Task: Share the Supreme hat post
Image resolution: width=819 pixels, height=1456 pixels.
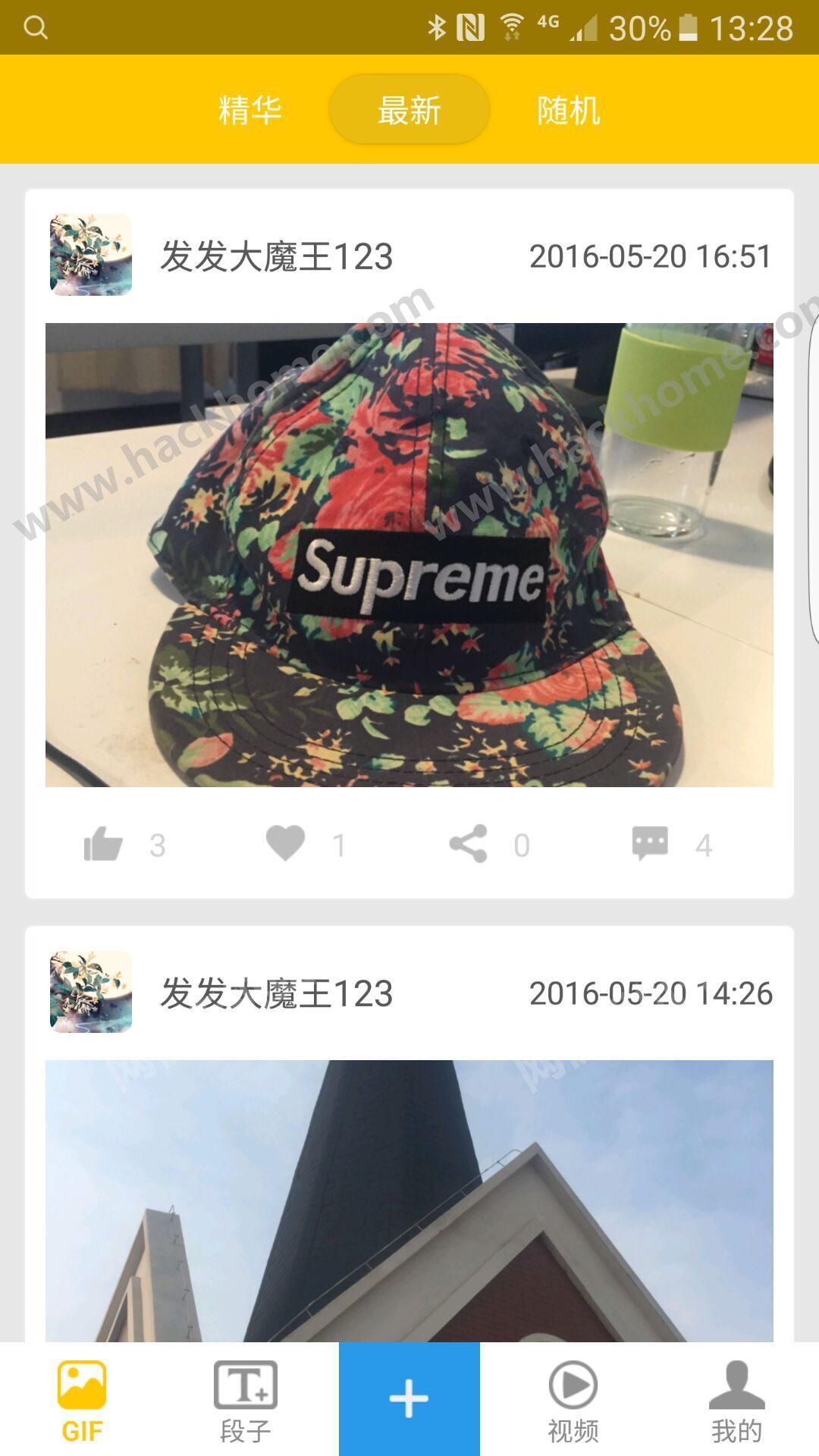Action: pyautogui.click(x=468, y=844)
